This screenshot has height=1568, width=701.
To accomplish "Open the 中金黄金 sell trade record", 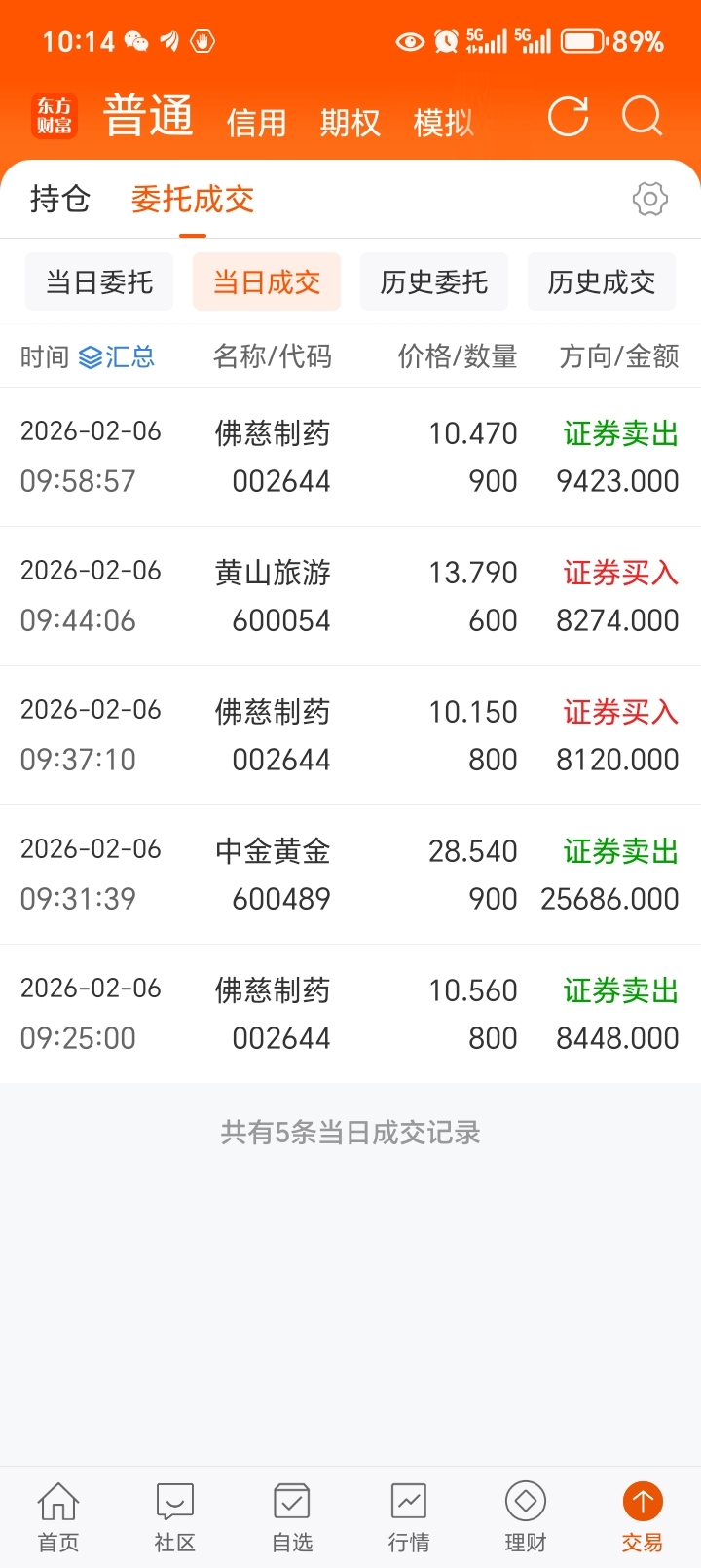I will pyautogui.click(x=350, y=875).
